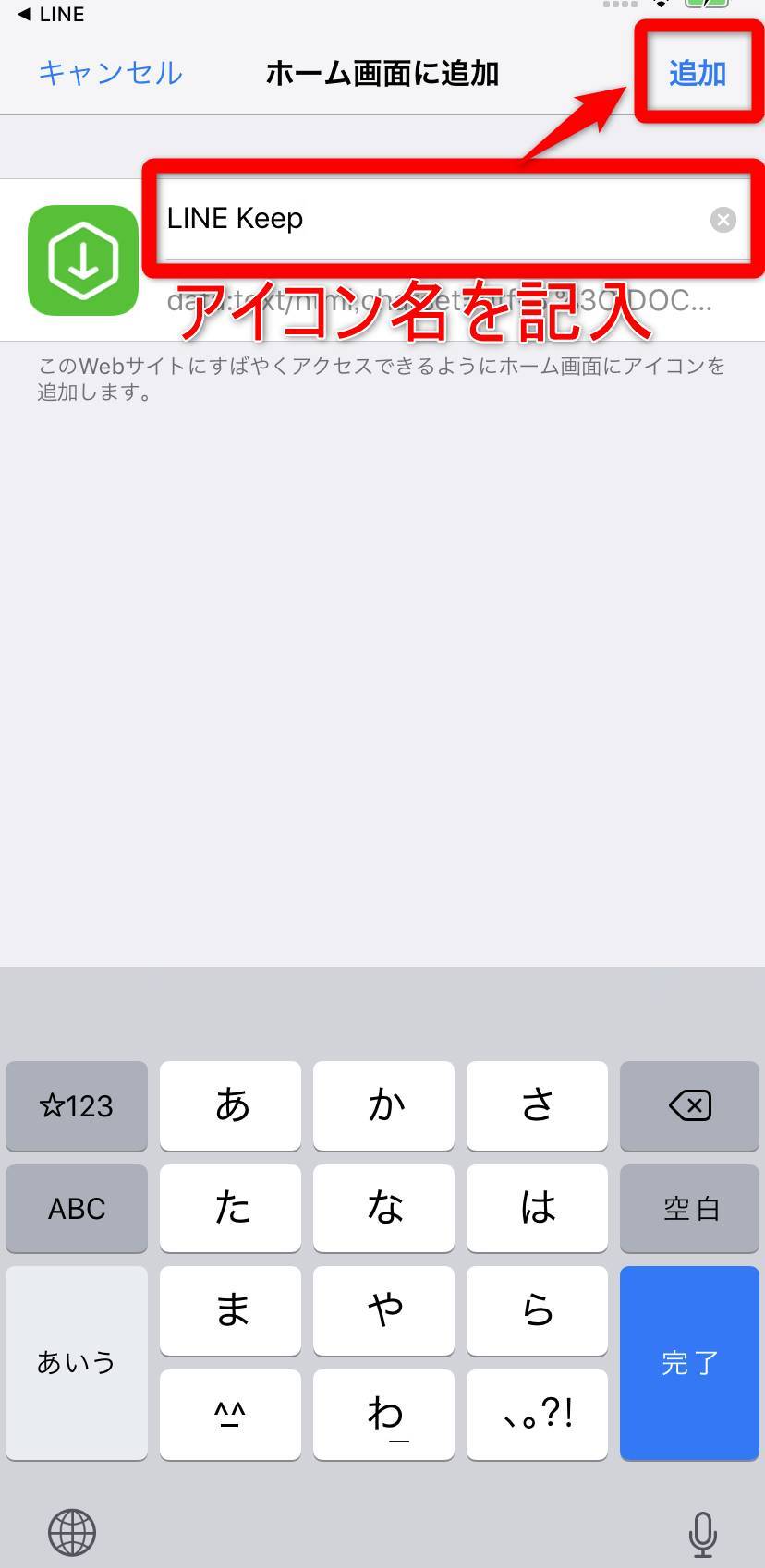Clear the icon name text
The image size is (765, 1568).
[x=722, y=219]
